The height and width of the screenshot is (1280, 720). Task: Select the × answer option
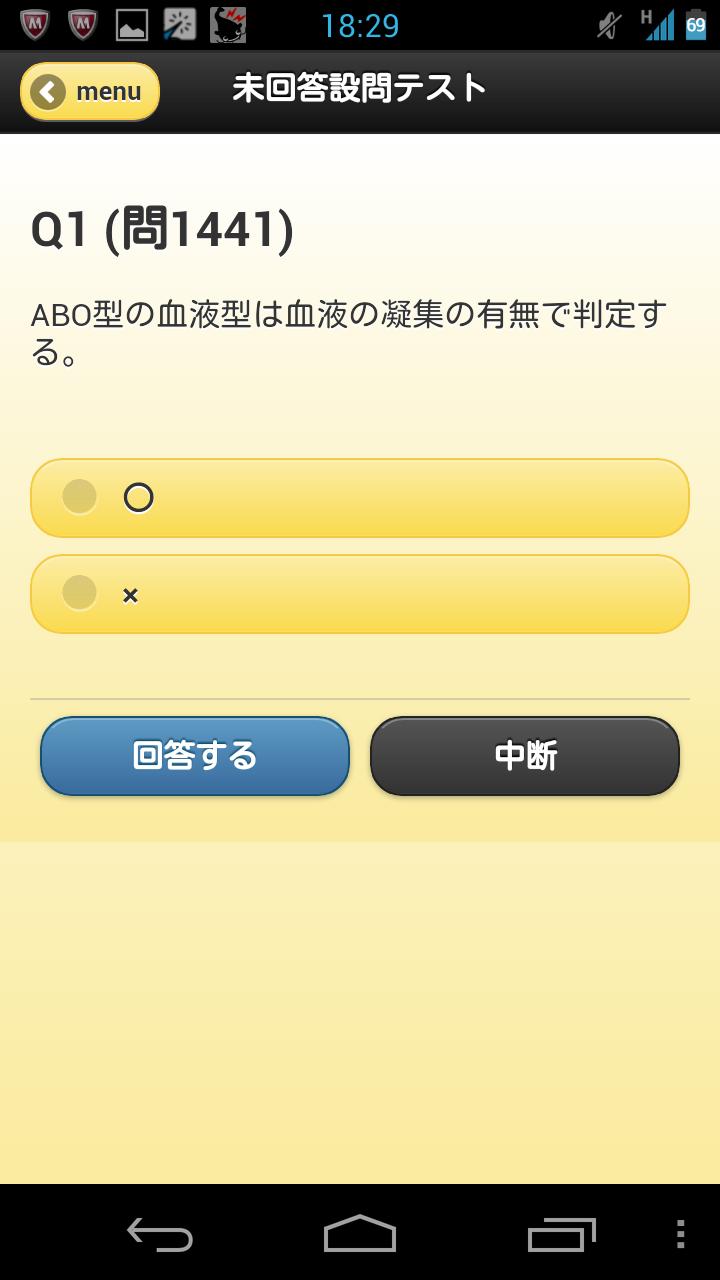(x=360, y=594)
